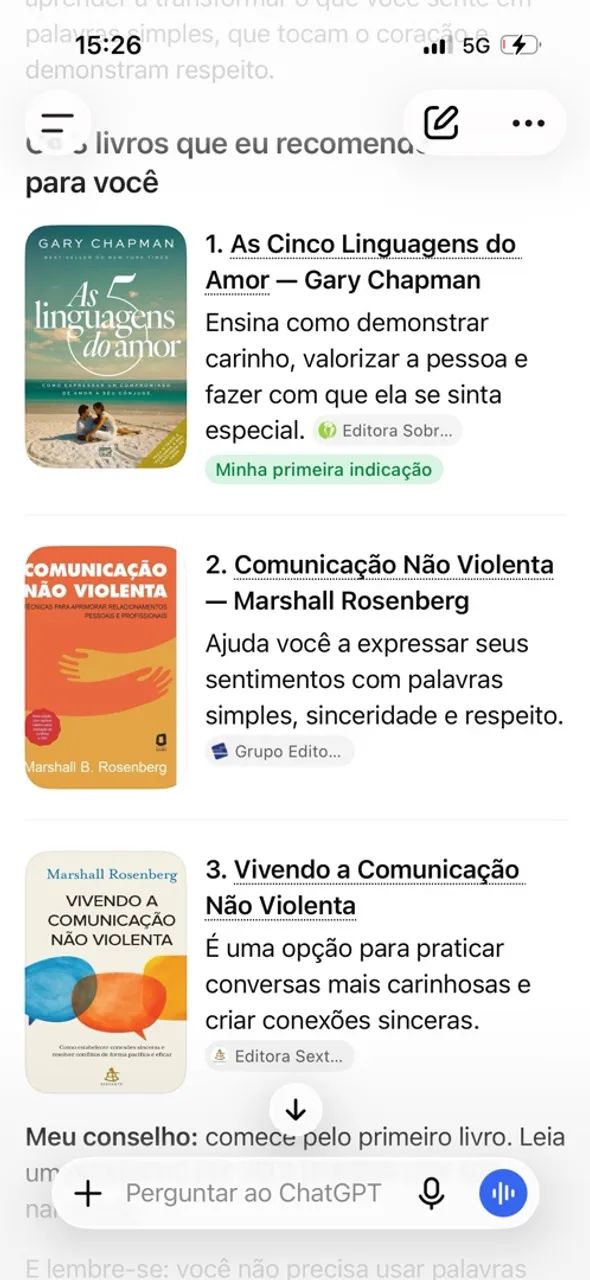Open the sidebar menu
590x1280 pixels.
(x=58, y=123)
